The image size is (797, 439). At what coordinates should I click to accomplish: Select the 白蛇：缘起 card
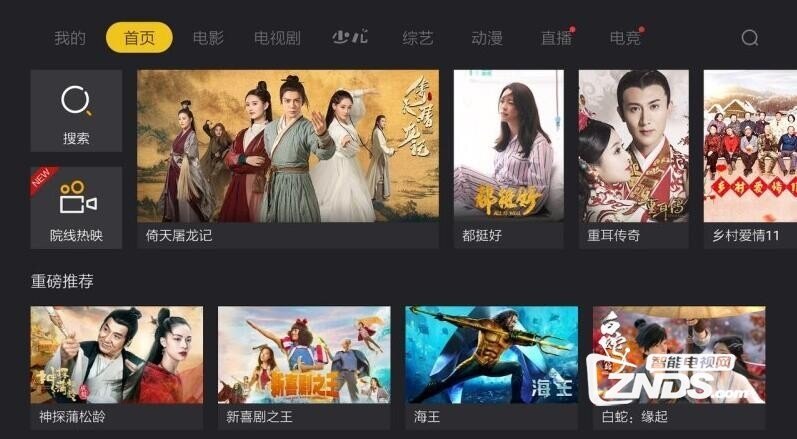(678, 367)
